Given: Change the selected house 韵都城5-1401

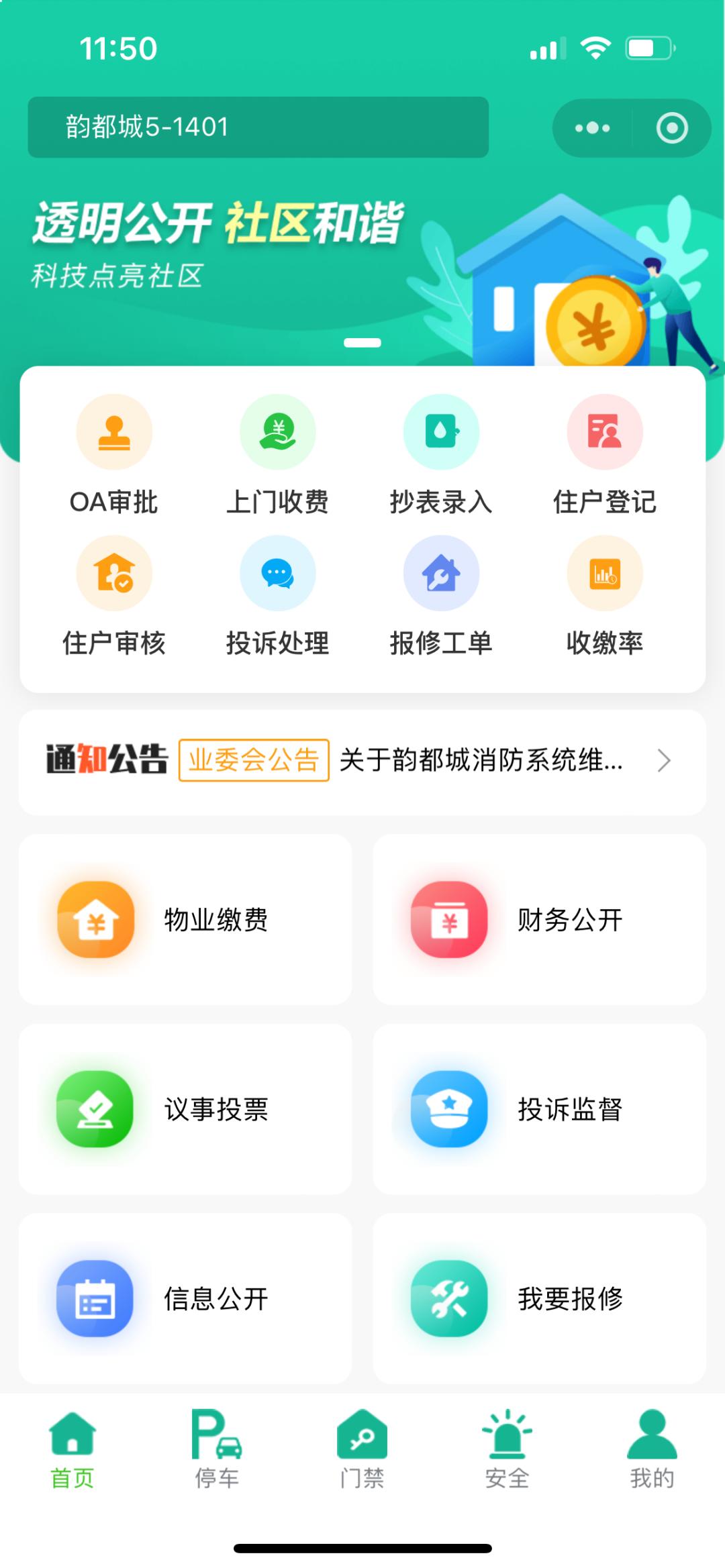Looking at the screenshot, I should coord(258,127).
